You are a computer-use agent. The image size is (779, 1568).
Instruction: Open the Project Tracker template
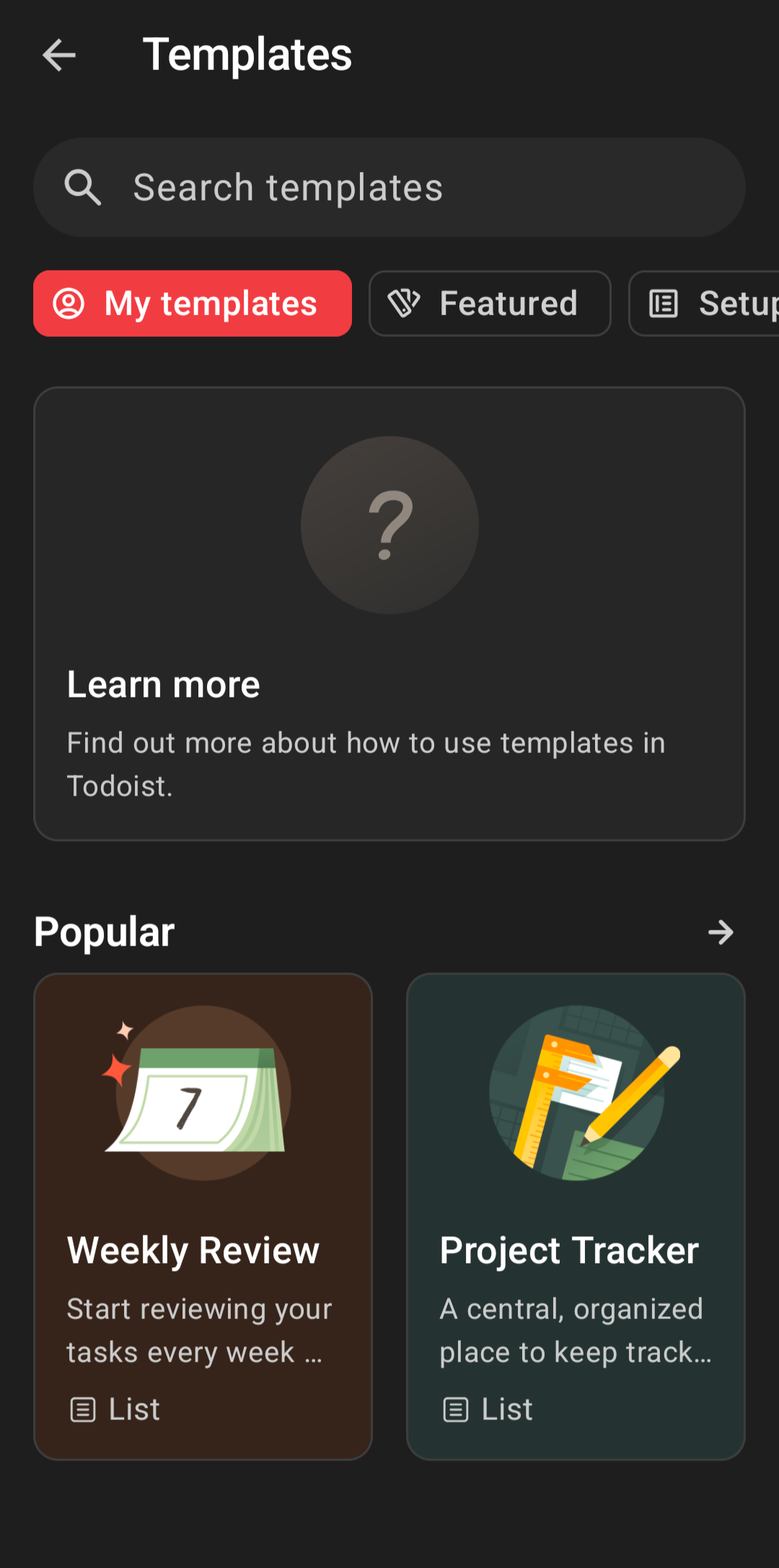[576, 1216]
